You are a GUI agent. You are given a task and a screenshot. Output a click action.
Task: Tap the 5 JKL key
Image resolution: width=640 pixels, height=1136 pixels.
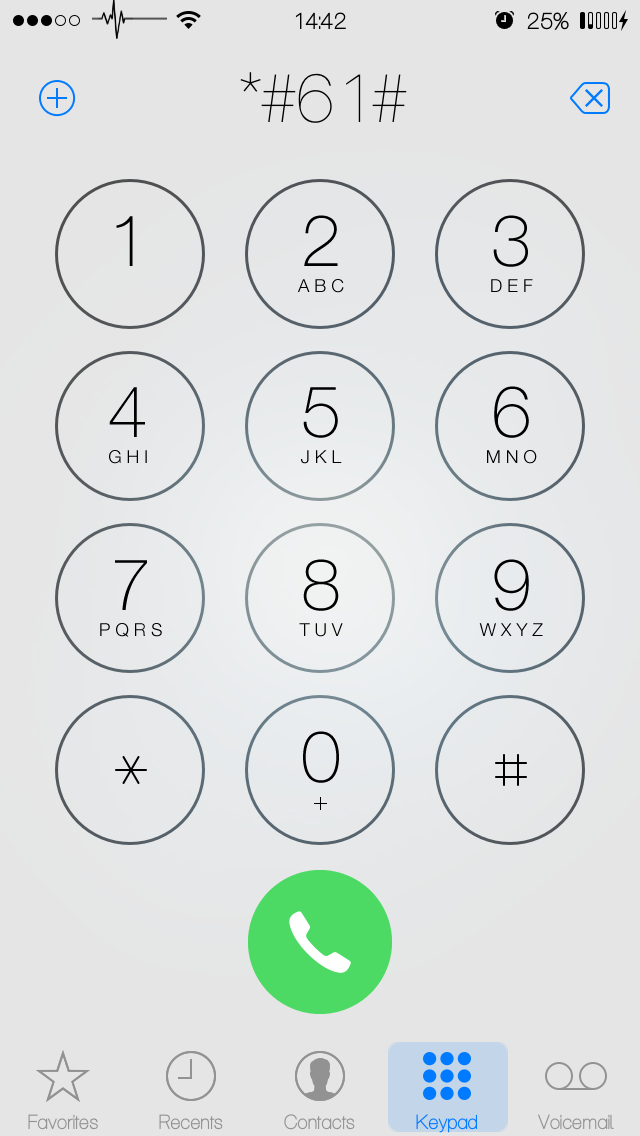click(x=320, y=426)
